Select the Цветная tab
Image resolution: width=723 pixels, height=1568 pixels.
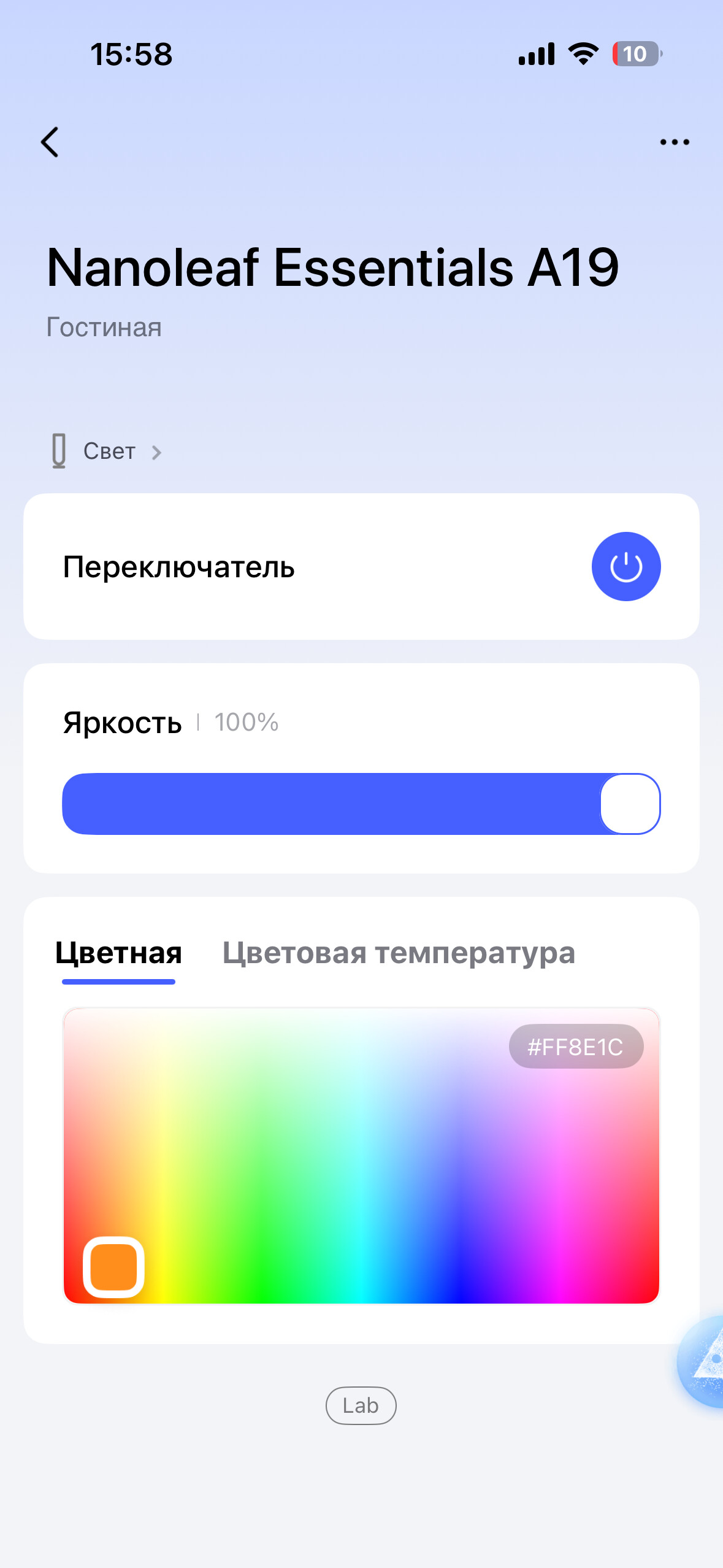(118, 953)
